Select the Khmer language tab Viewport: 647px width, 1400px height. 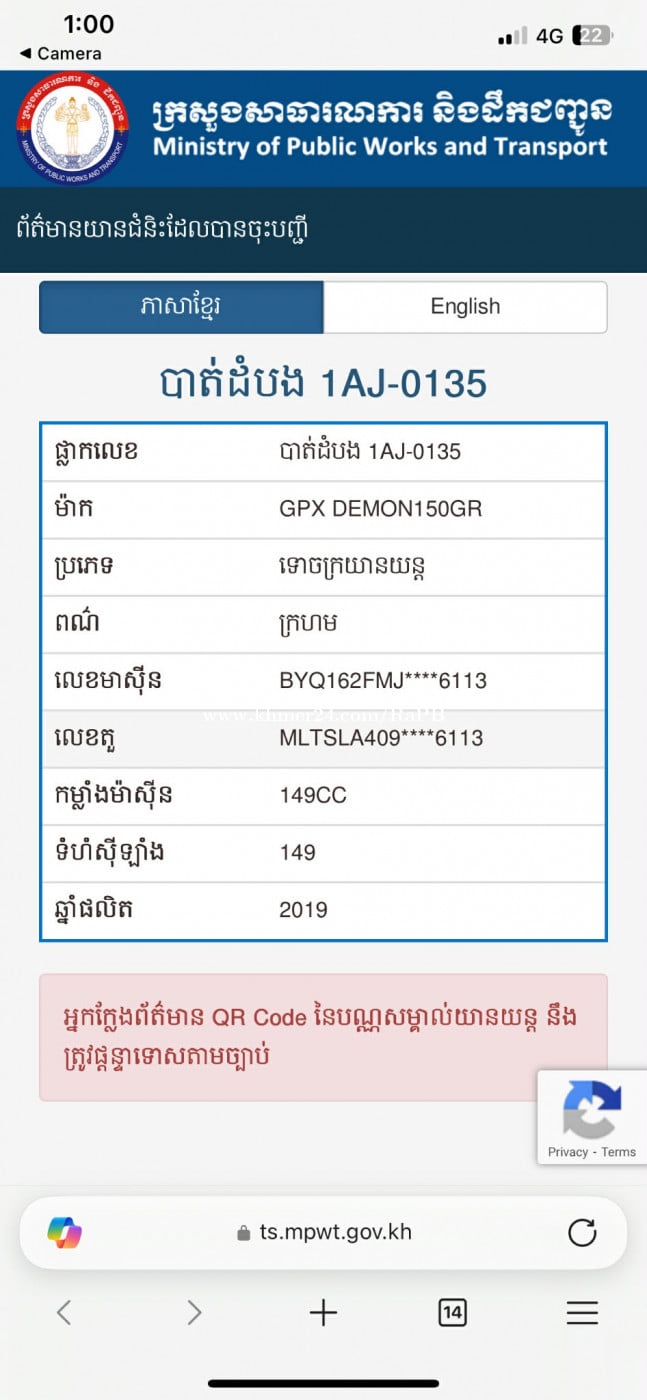click(x=181, y=307)
